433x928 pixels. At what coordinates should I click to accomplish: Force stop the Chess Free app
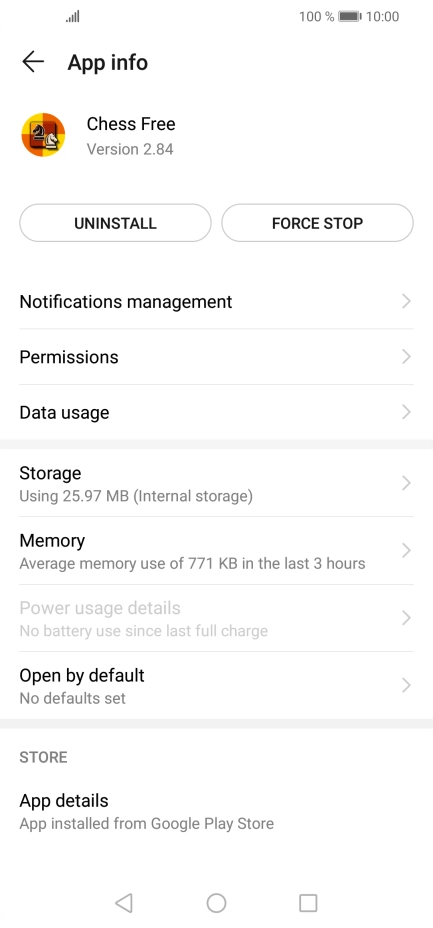[317, 223]
